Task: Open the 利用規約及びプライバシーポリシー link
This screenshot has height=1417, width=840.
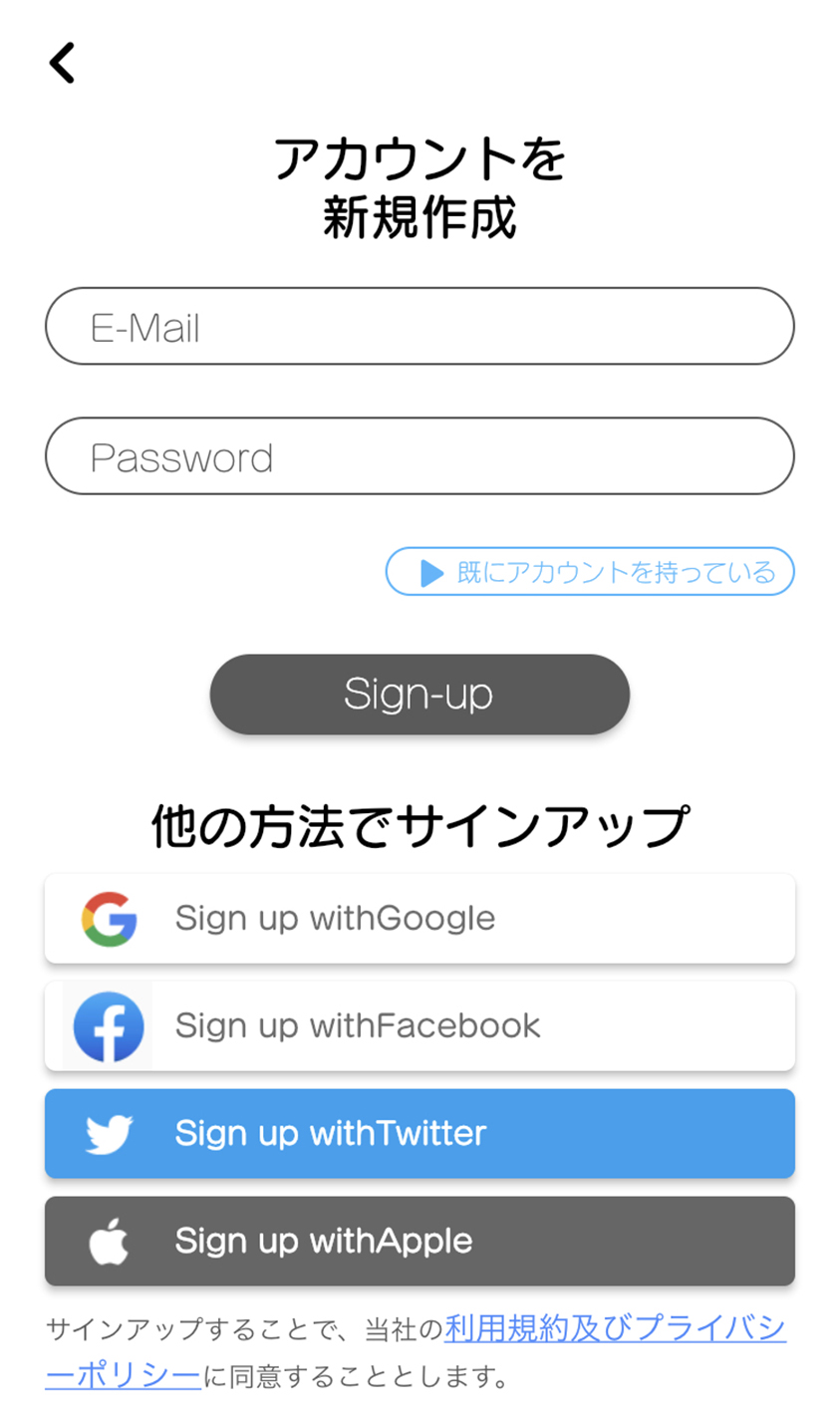Action: pyautogui.click(x=615, y=1329)
